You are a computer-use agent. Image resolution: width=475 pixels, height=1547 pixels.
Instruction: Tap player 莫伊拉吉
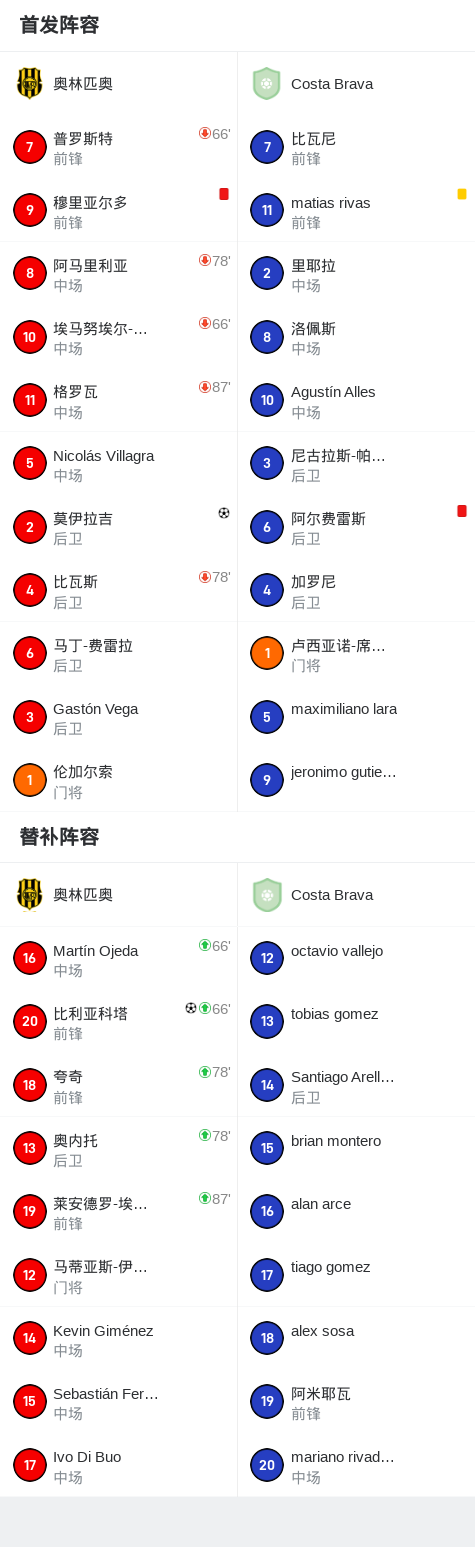[118, 527]
